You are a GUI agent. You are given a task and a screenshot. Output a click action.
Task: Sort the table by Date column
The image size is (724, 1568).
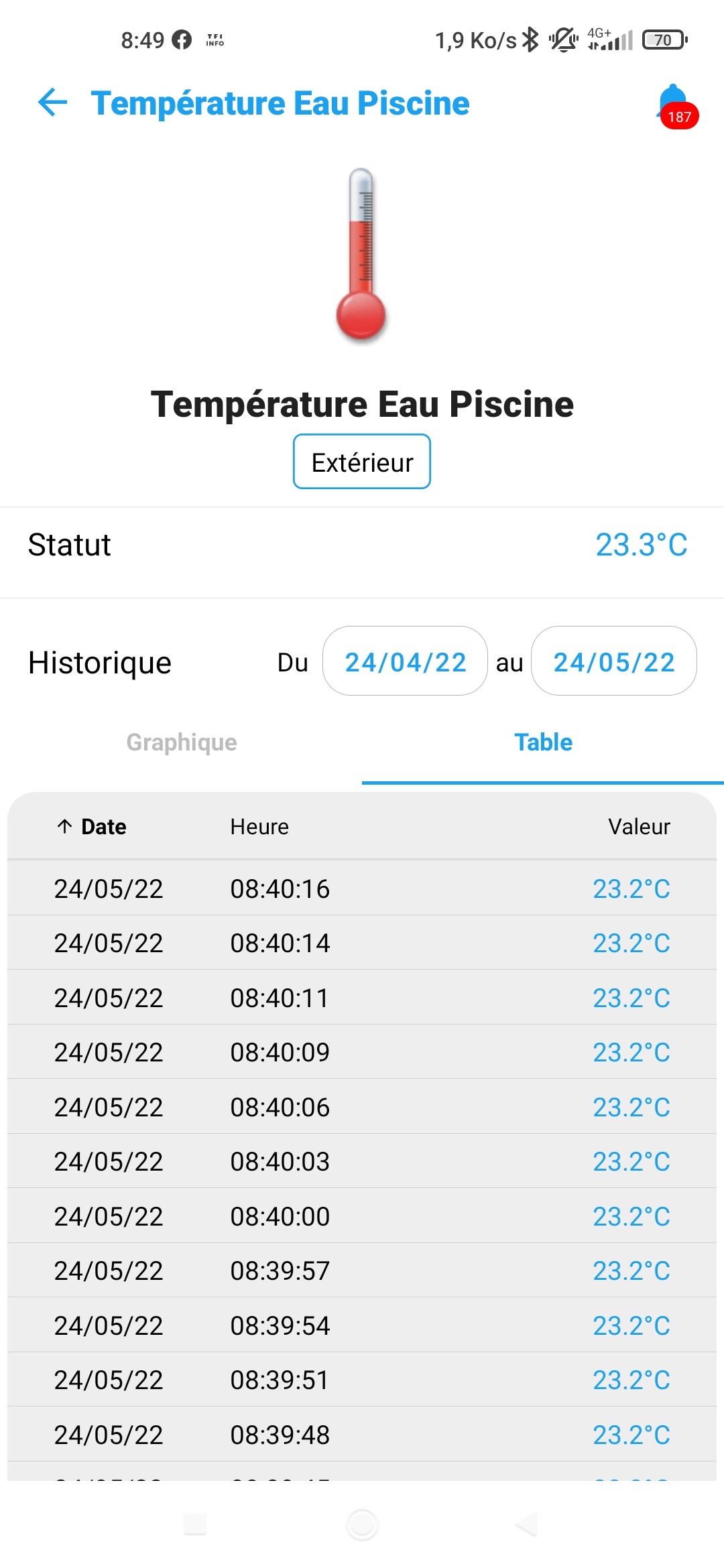point(103,827)
